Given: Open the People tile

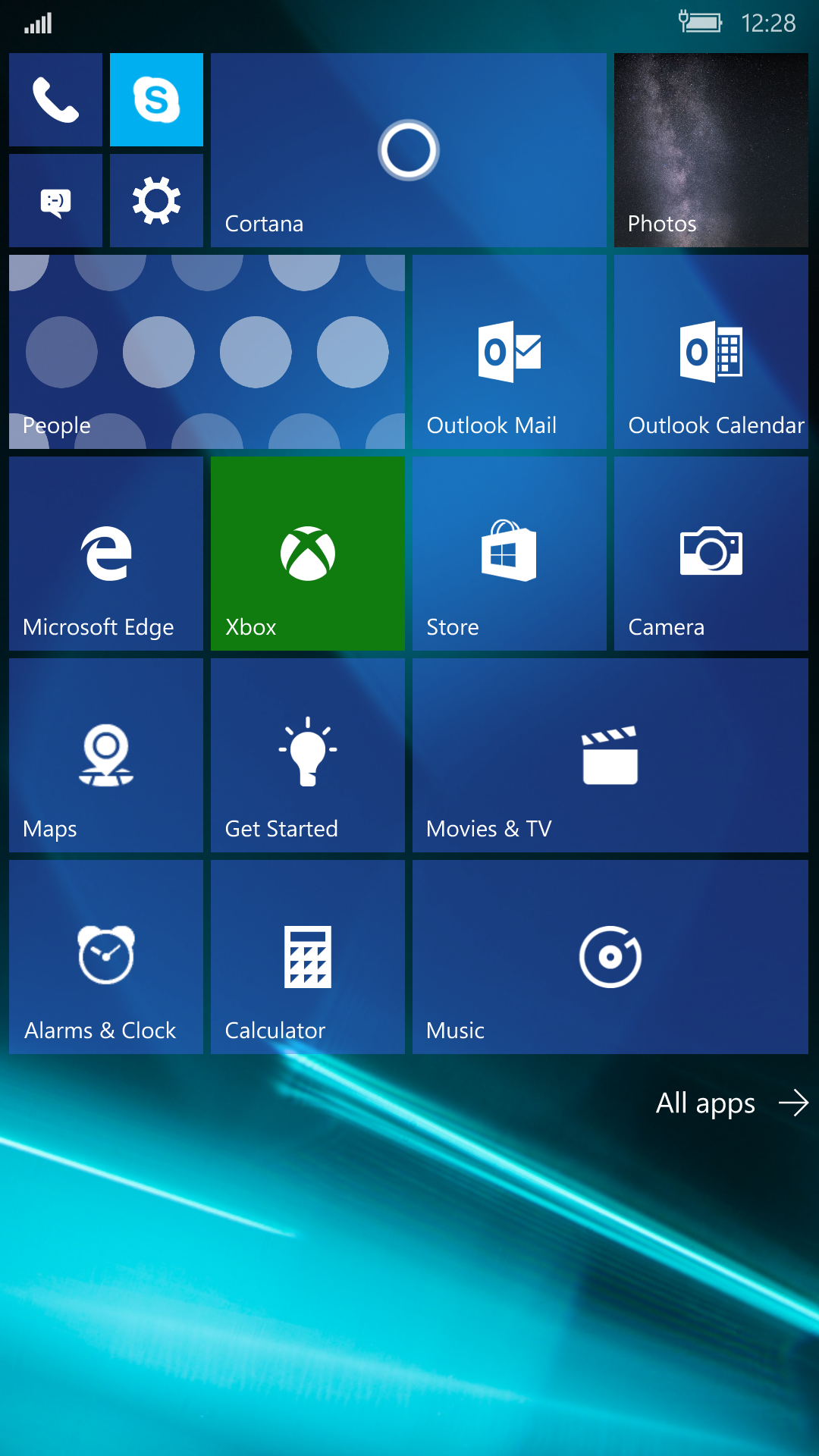Looking at the screenshot, I should [x=207, y=352].
